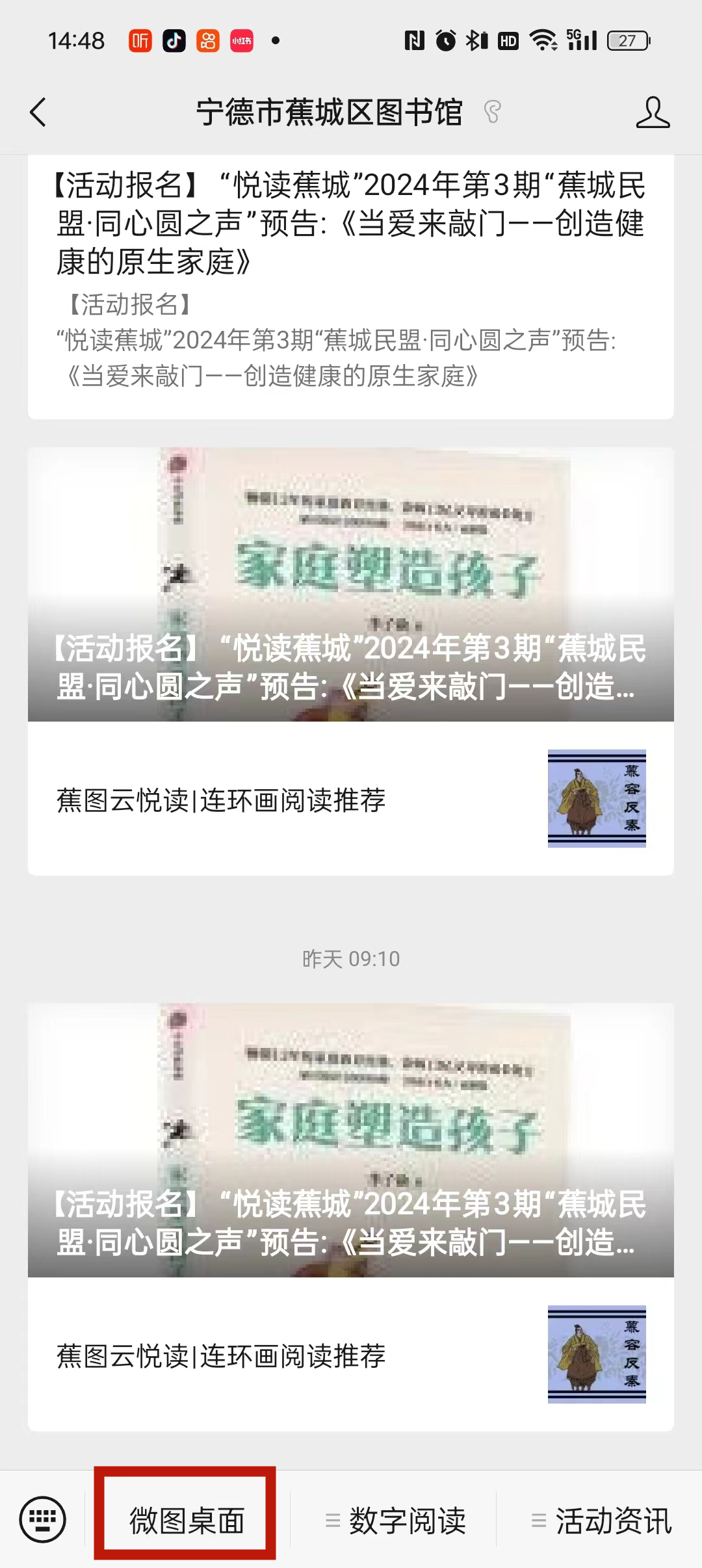This screenshot has width=702, height=1568.
Task: Open the first 家庭塑造孩子 cover article
Action: click(x=351, y=584)
